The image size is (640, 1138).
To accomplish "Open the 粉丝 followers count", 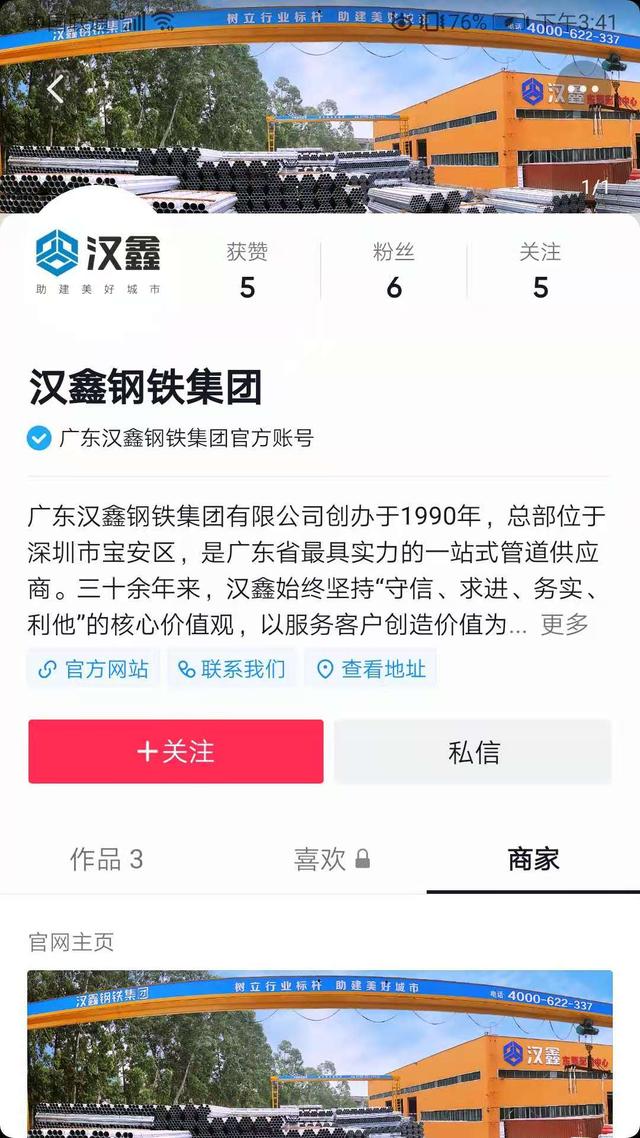I will [394, 271].
